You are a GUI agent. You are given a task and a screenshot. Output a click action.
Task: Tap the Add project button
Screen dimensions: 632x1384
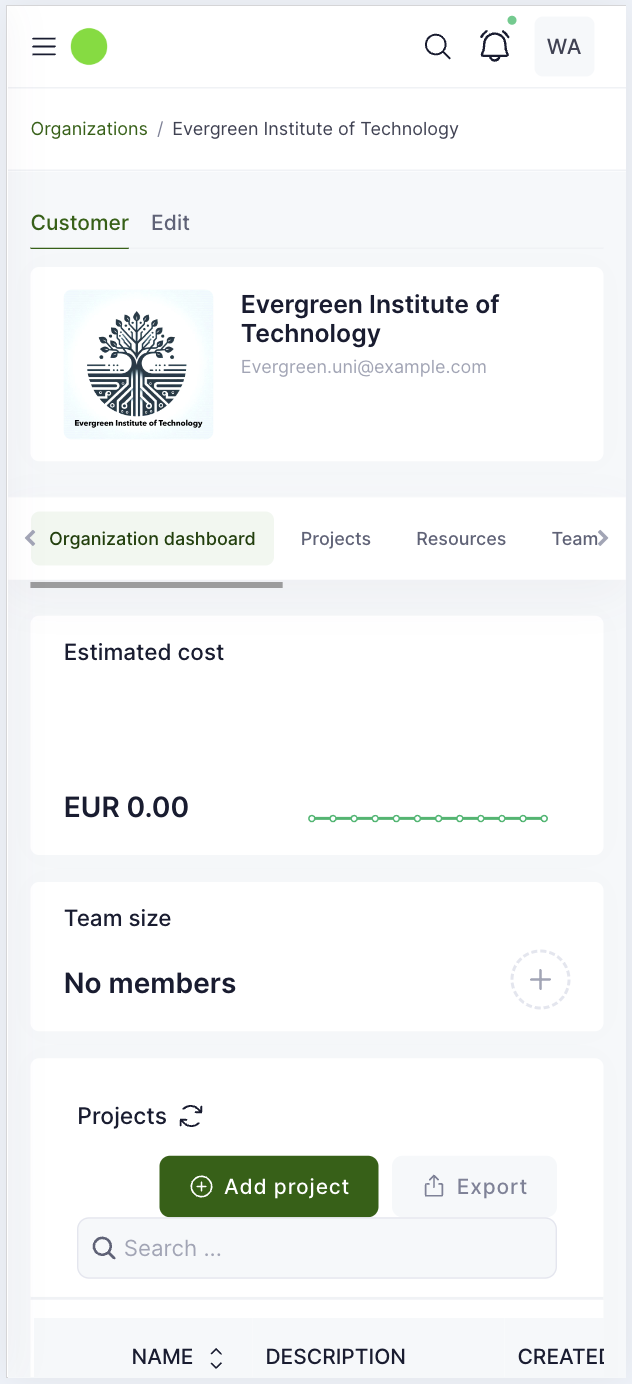269,1187
